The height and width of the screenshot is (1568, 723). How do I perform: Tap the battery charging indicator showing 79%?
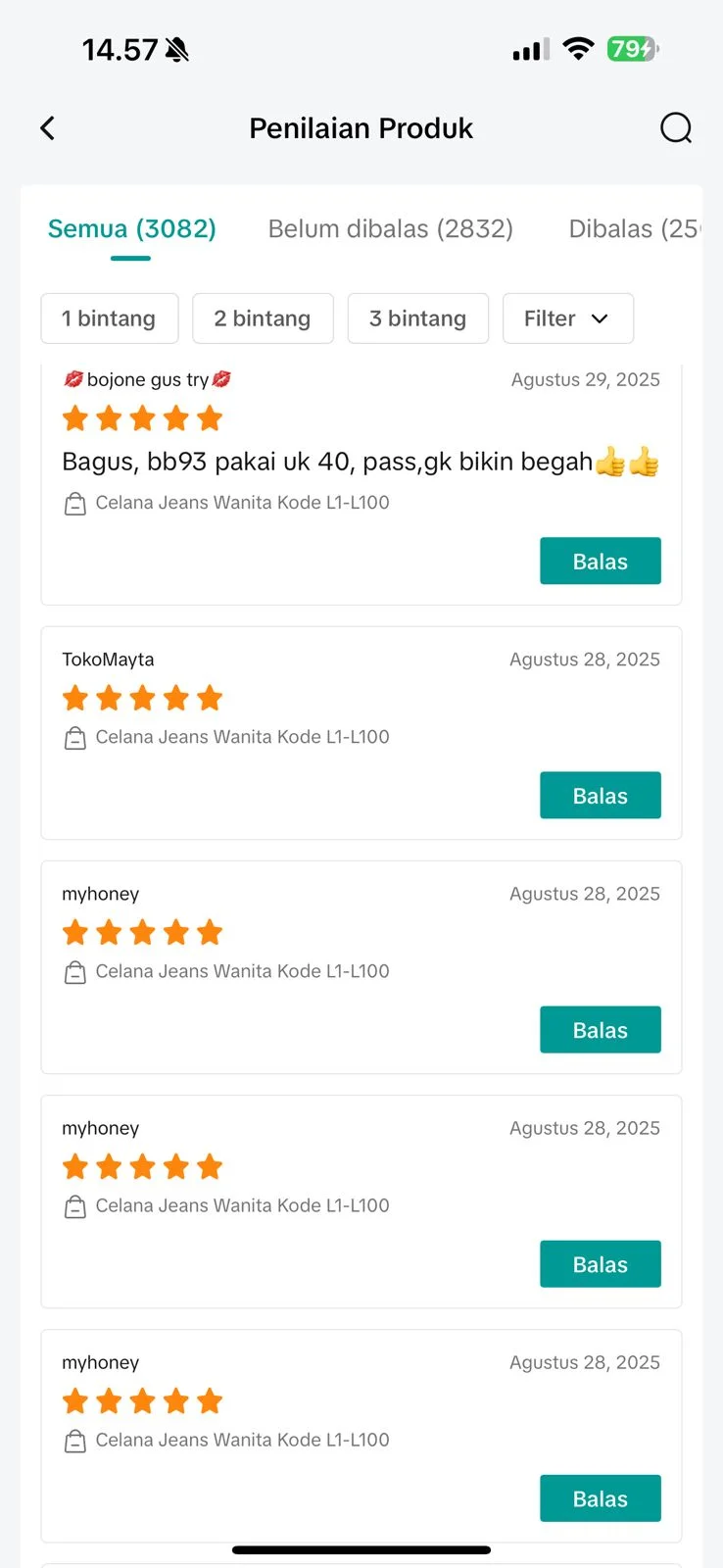[632, 48]
